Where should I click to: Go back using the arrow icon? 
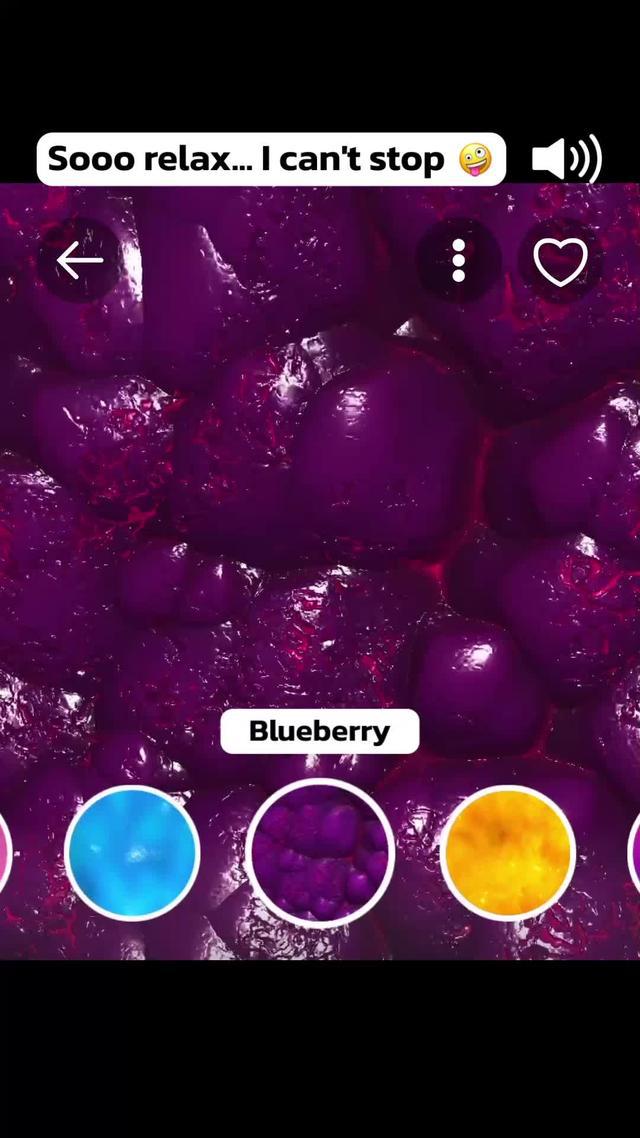click(80, 261)
